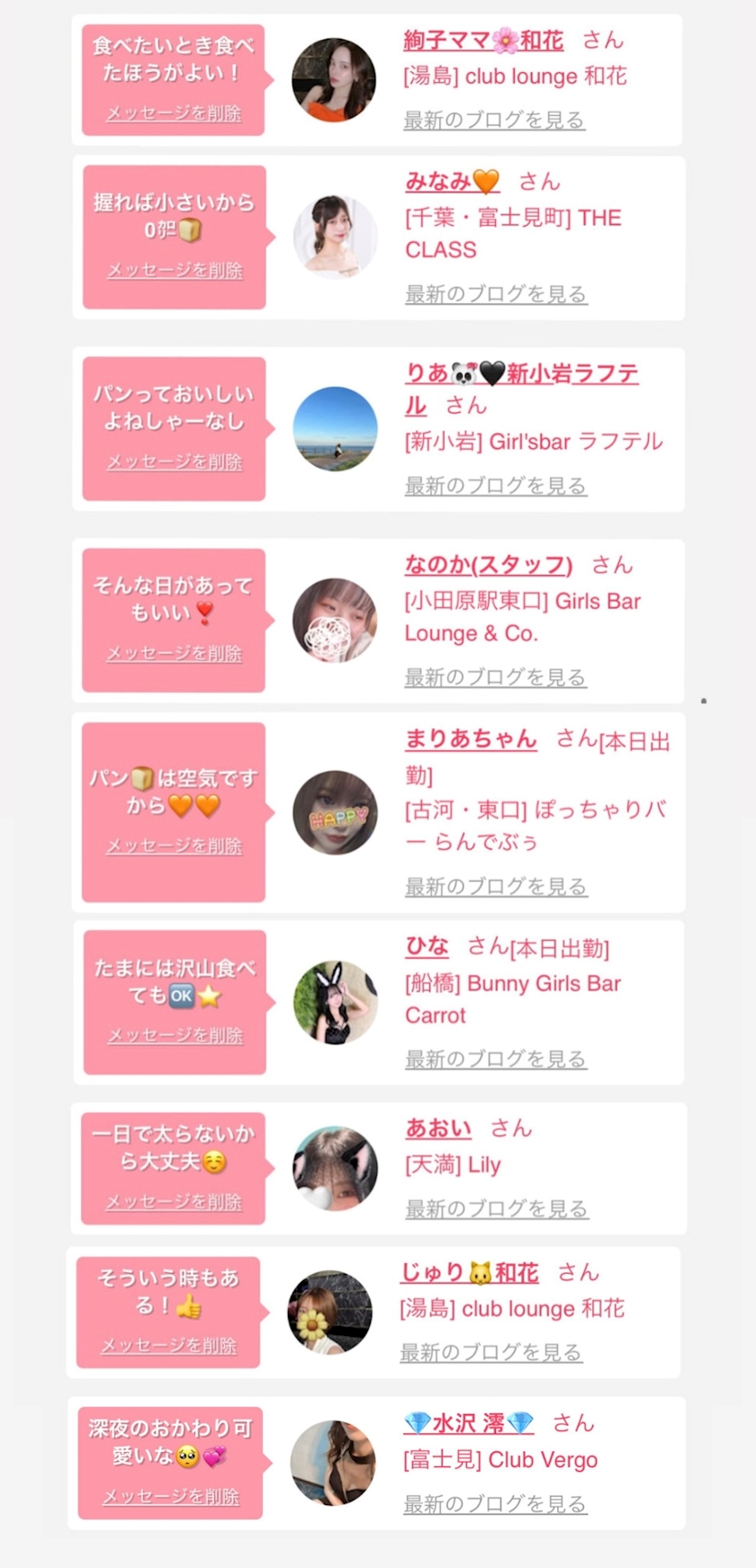Image resolution: width=756 pixels, height=1568 pixels.
Task: Open 絢子ママ和花's profile name link
Action: tap(483, 40)
